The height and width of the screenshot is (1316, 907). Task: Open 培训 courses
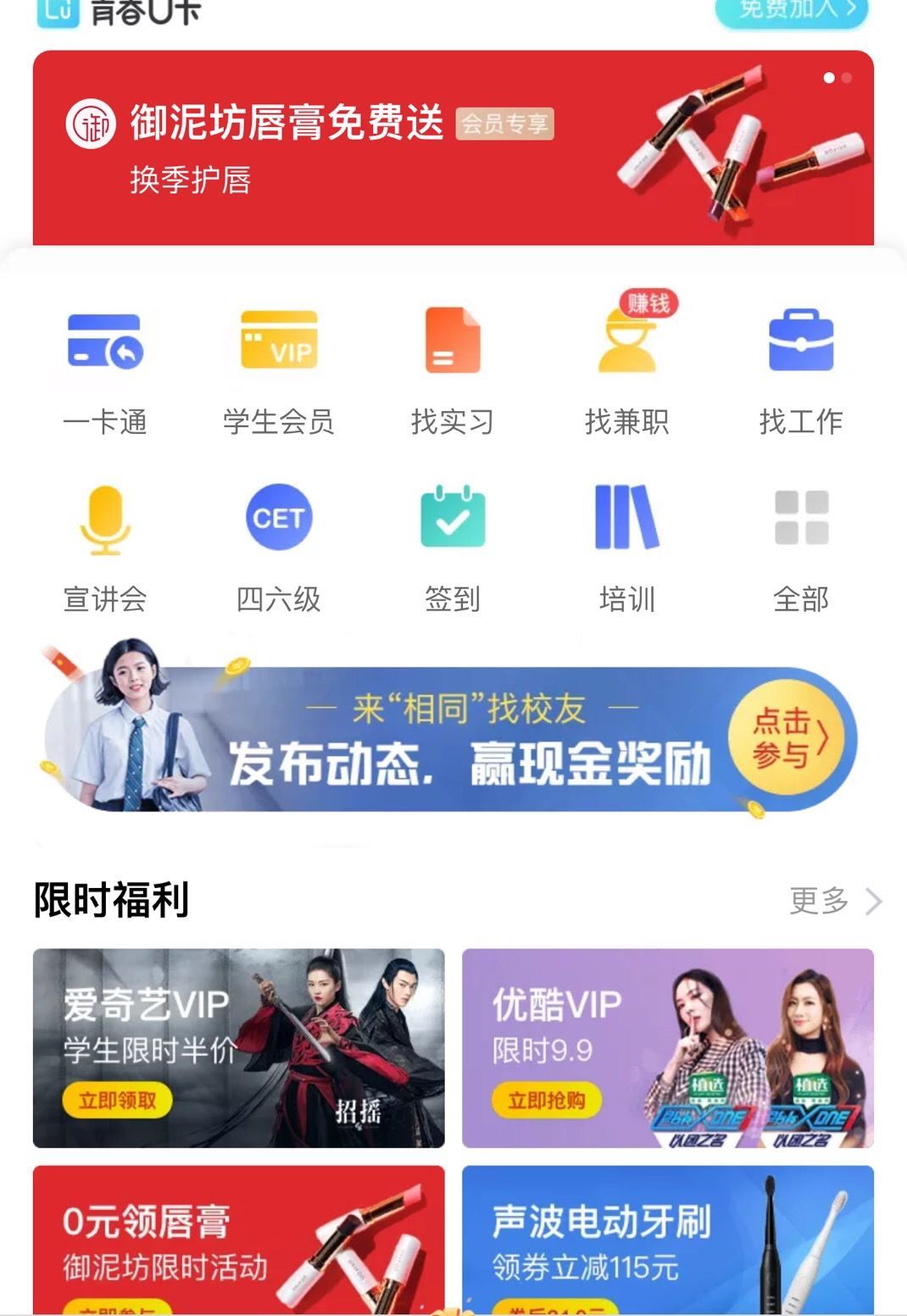coord(627,548)
